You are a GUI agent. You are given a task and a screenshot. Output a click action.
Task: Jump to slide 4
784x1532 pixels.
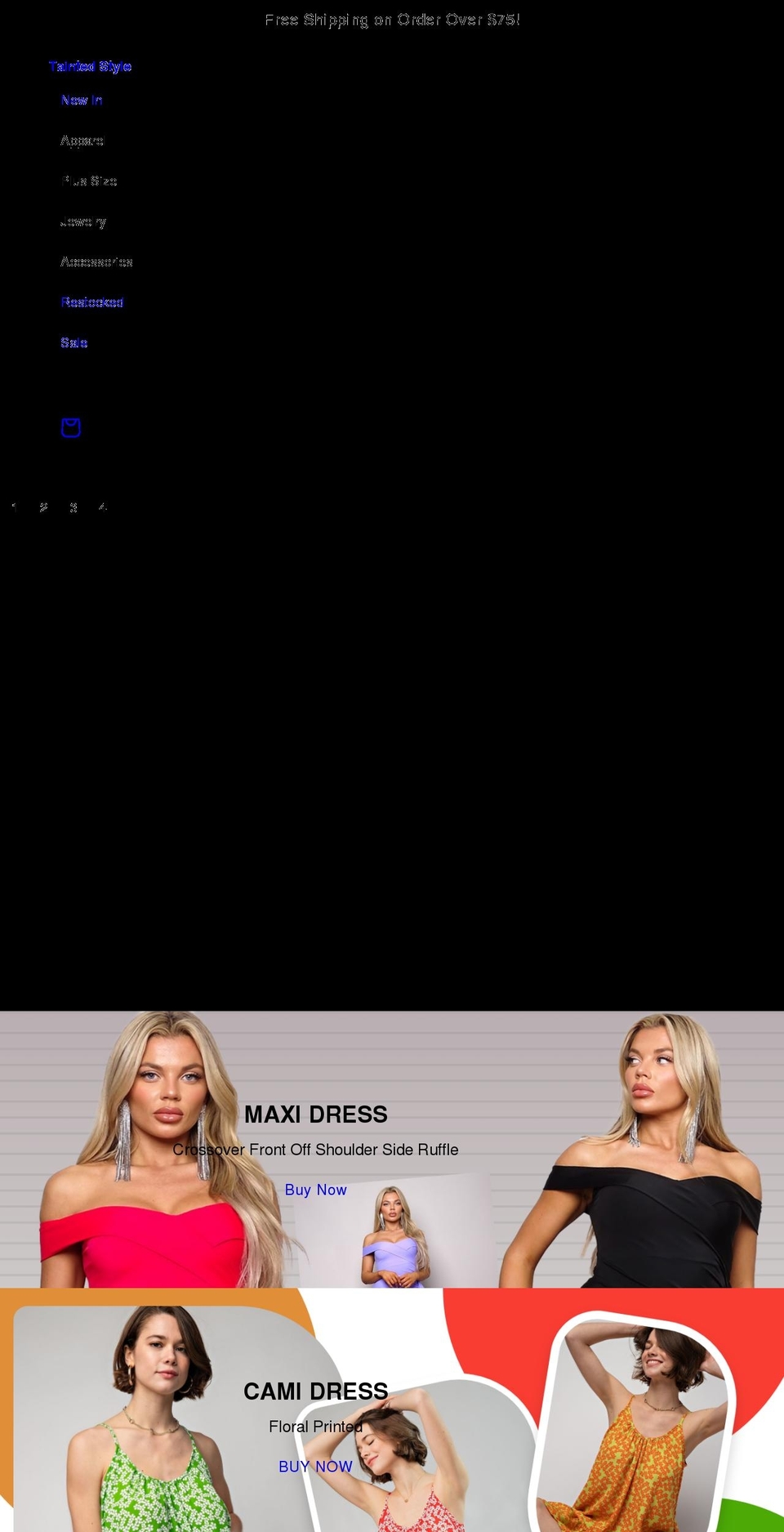point(103,507)
